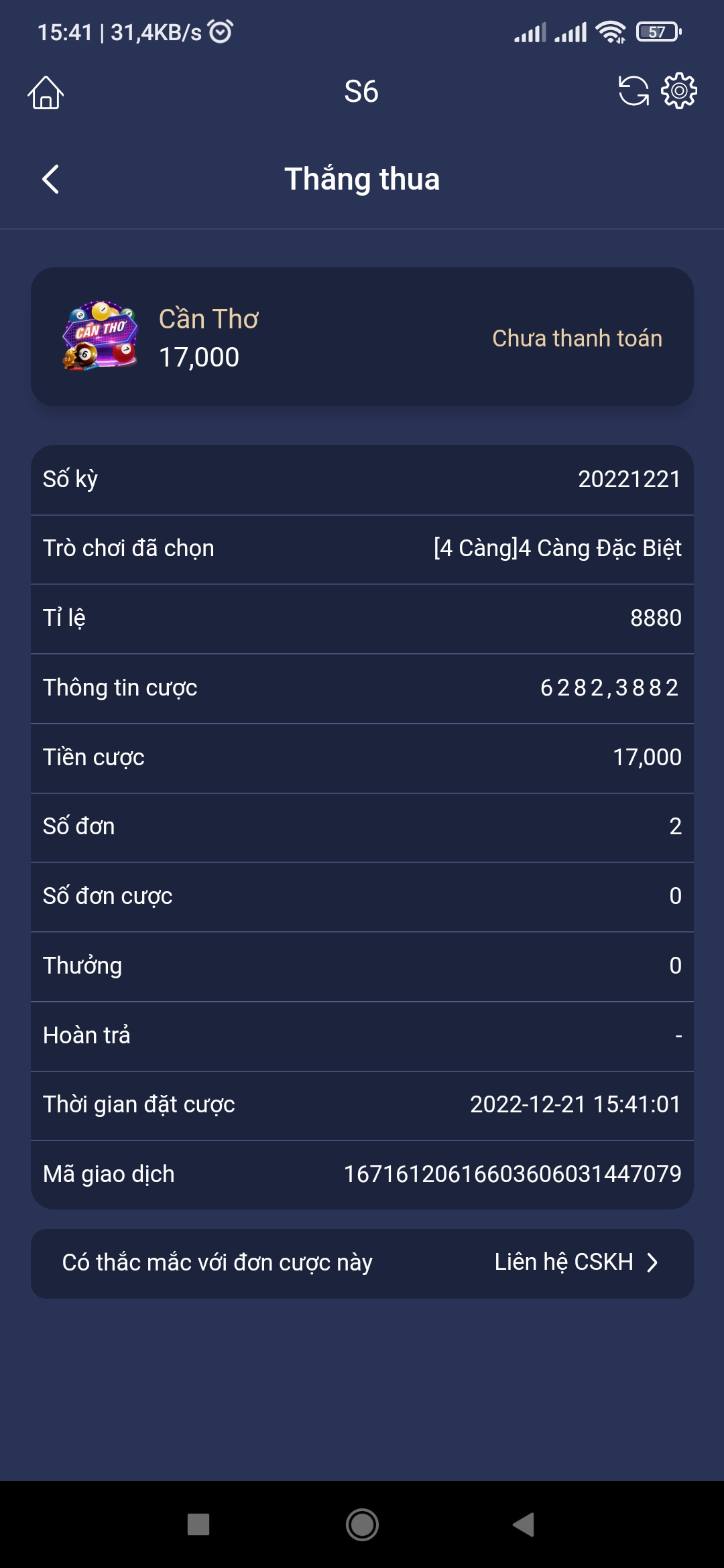Open the settings gear

(x=679, y=91)
